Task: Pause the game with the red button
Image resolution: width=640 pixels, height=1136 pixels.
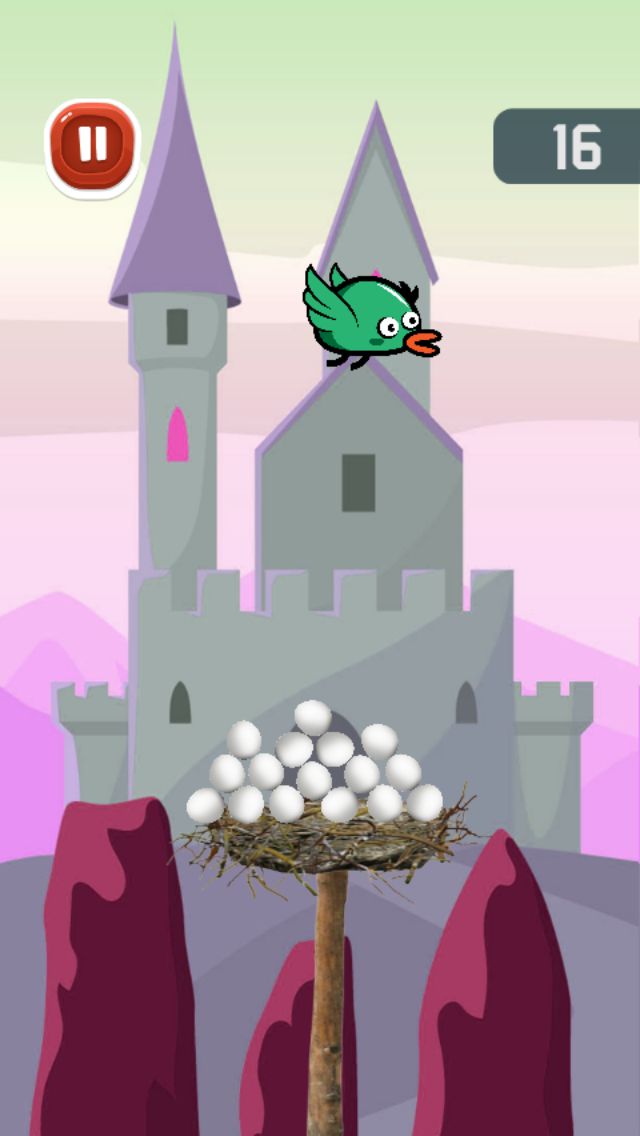Action: [92, 147]
